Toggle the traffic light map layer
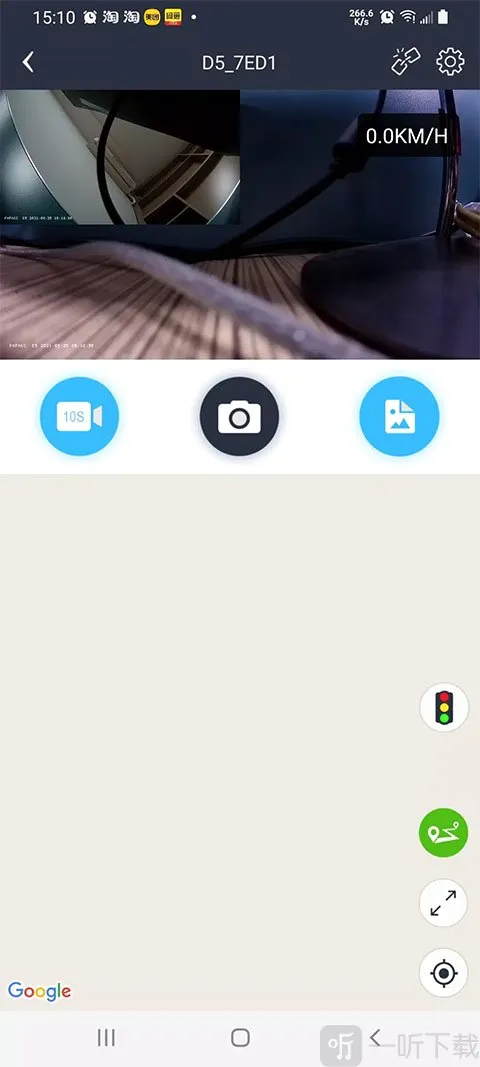The image size is (480, 1067). pos(444,708)
